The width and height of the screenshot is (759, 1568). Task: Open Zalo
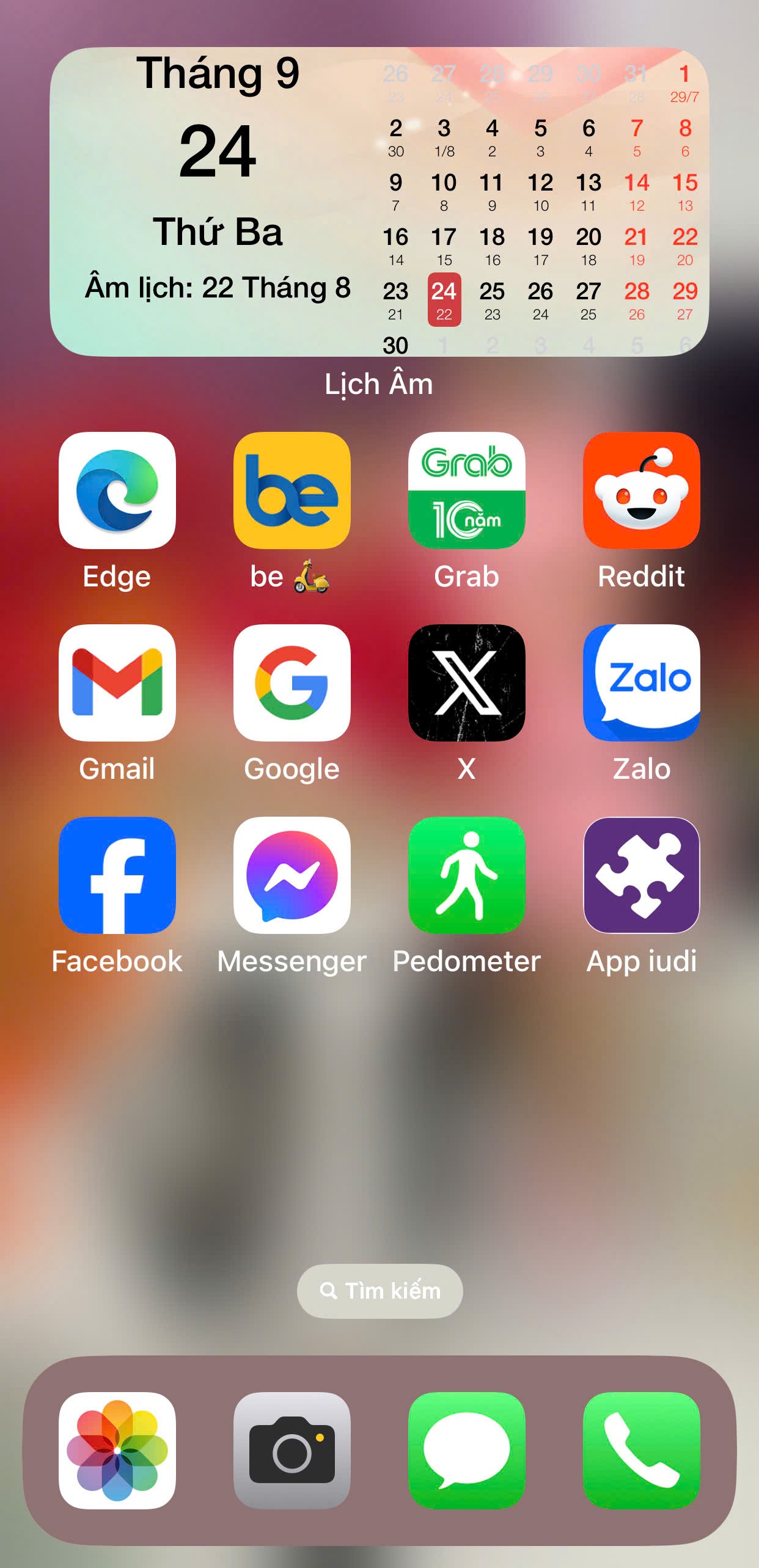pyautogui.click(x=641, y=683)
